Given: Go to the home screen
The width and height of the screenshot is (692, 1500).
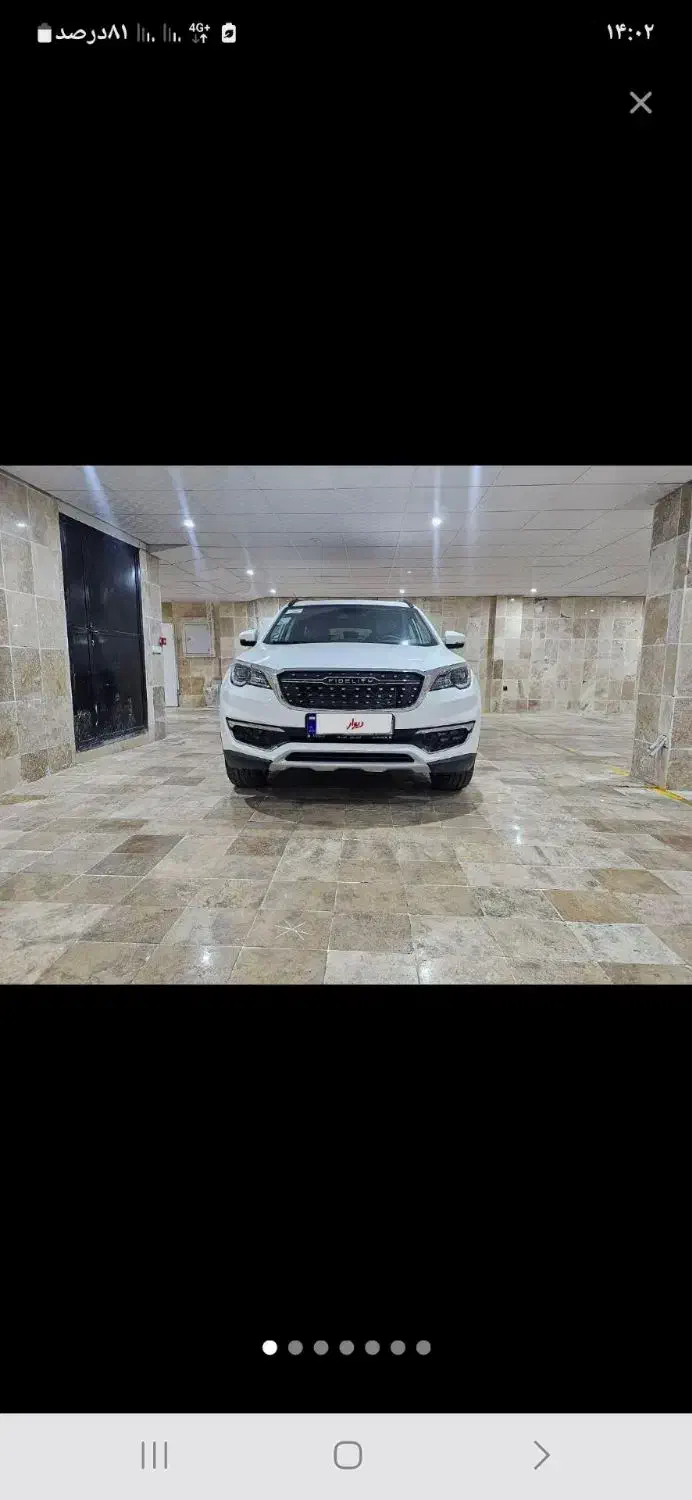Looking at the screenshot, I should (347, 1455).
